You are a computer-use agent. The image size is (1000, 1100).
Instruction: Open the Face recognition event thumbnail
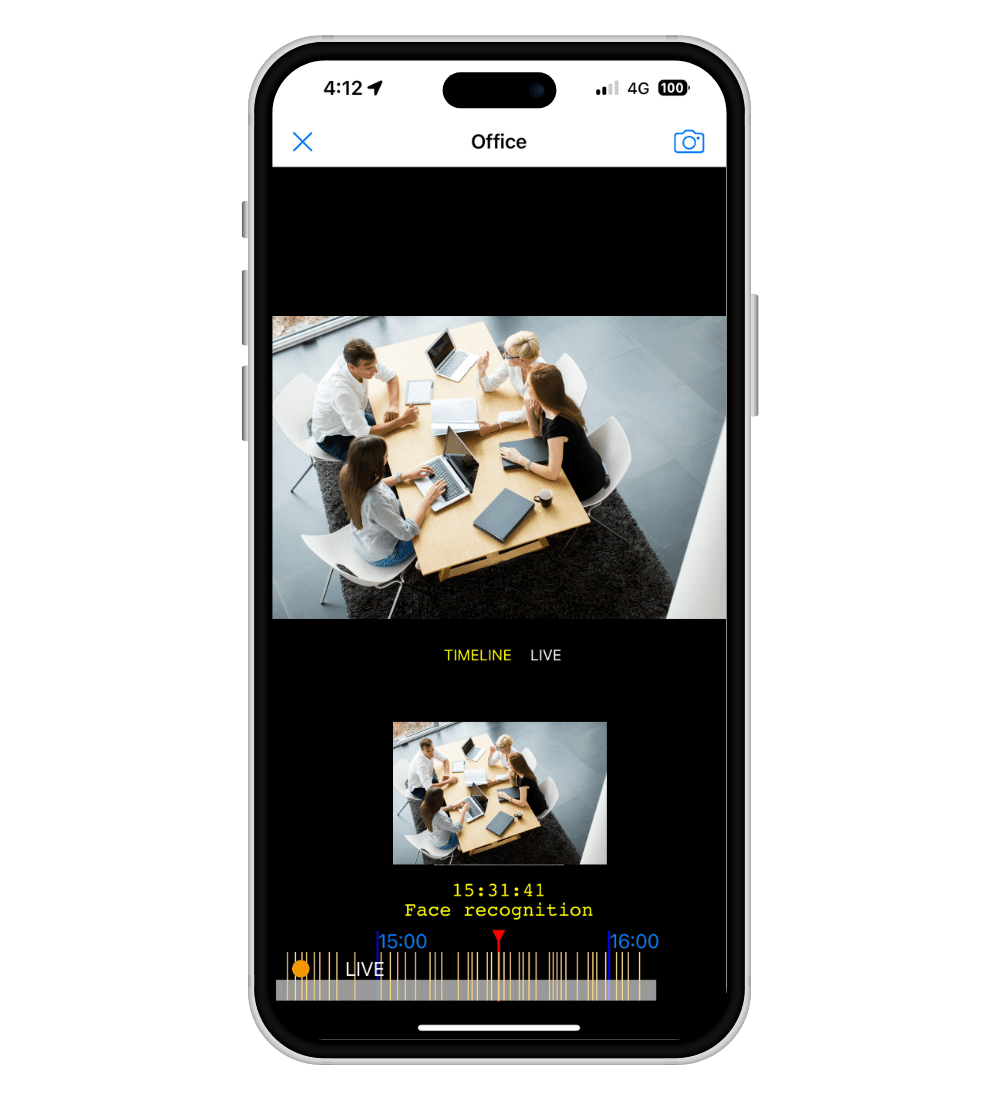[x=499, y=793]
